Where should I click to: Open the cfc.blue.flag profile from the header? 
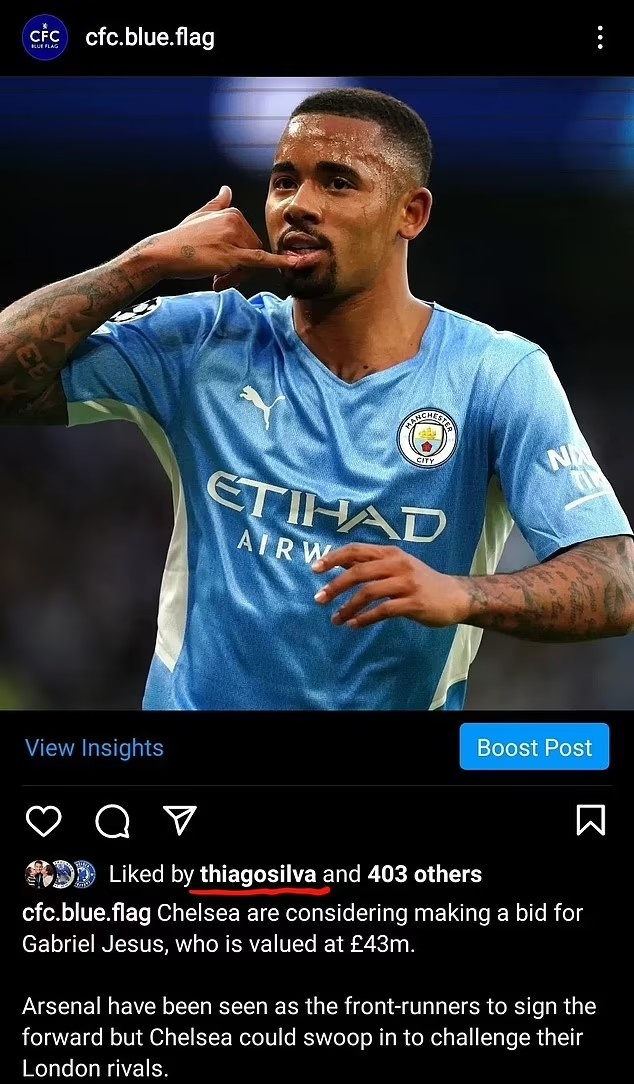click(x=150, y=38)
